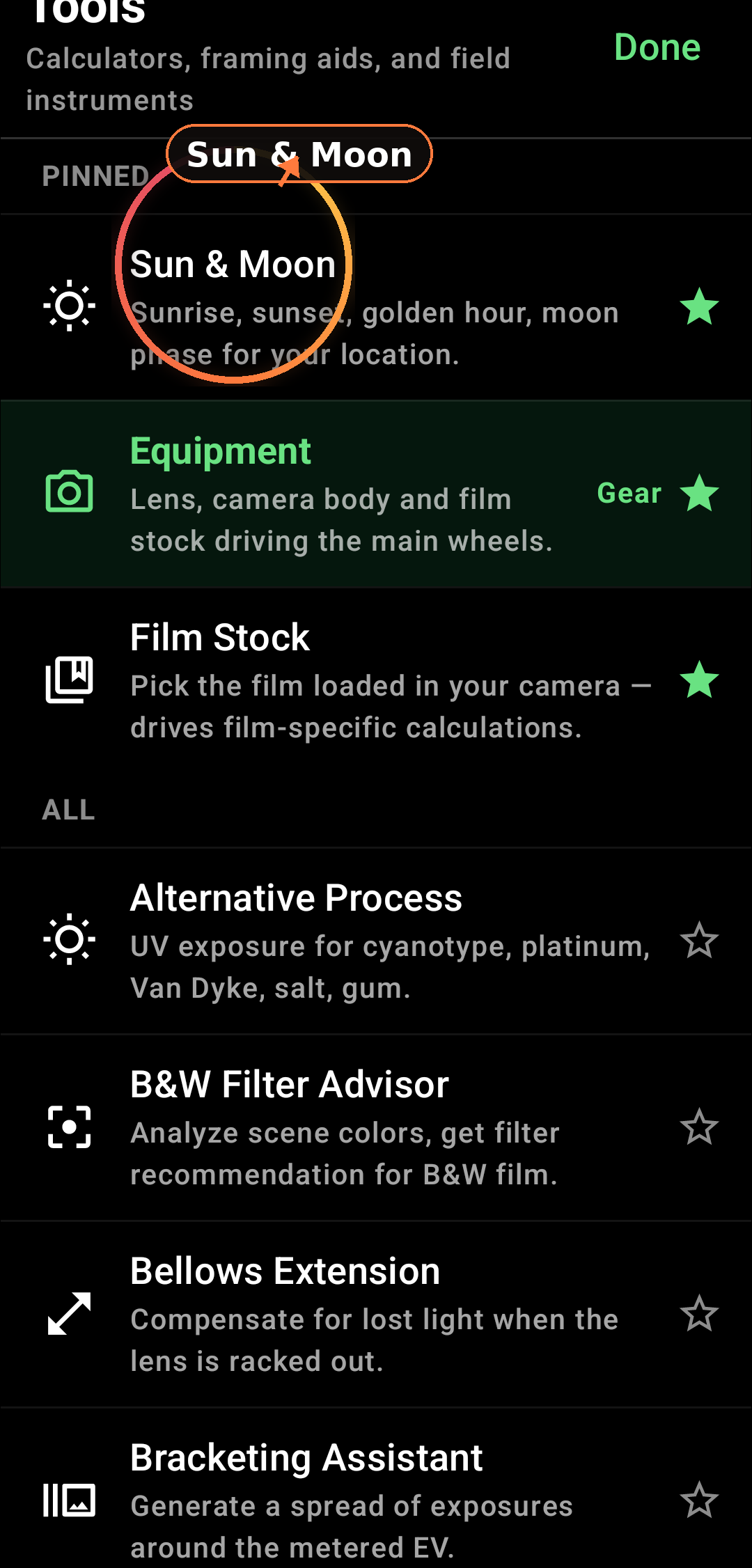Open the Bracketing Assistant
The image size is (752, 1568).
pyautogui.click(x=376, y=1489)
